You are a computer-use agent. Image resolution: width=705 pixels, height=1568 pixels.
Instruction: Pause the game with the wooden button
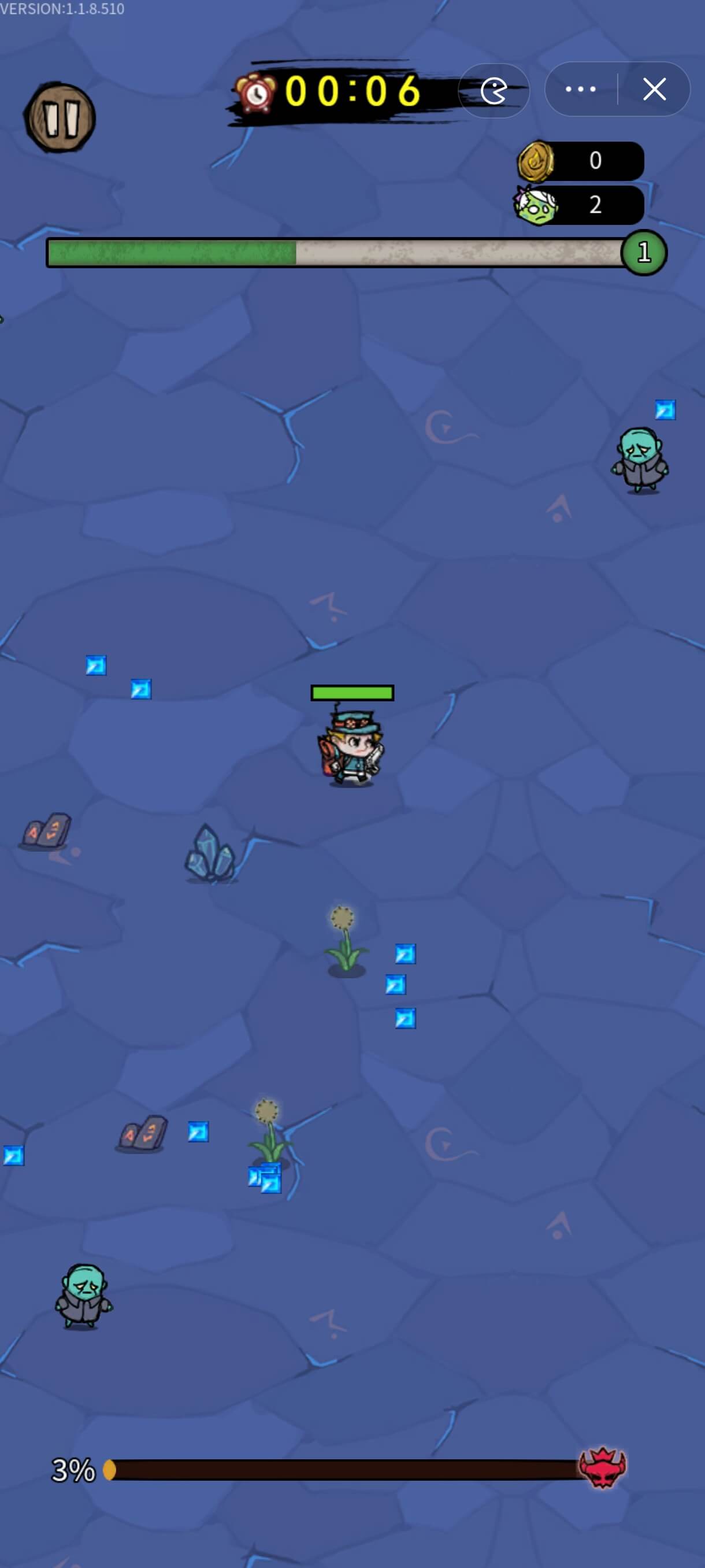[60, 117]
